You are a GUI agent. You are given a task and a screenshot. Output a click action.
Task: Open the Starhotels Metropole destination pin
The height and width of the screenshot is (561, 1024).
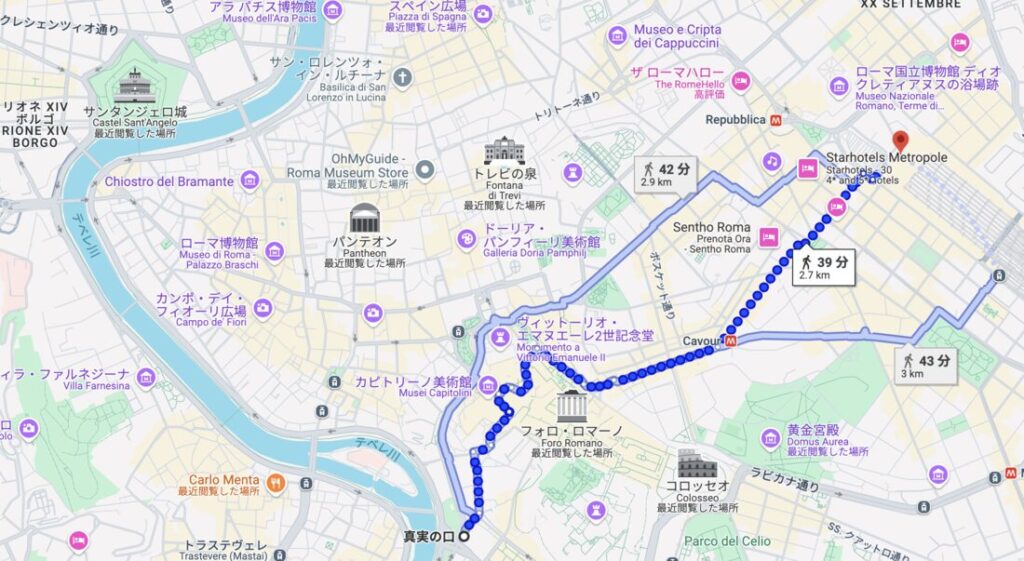pos(900,141)
